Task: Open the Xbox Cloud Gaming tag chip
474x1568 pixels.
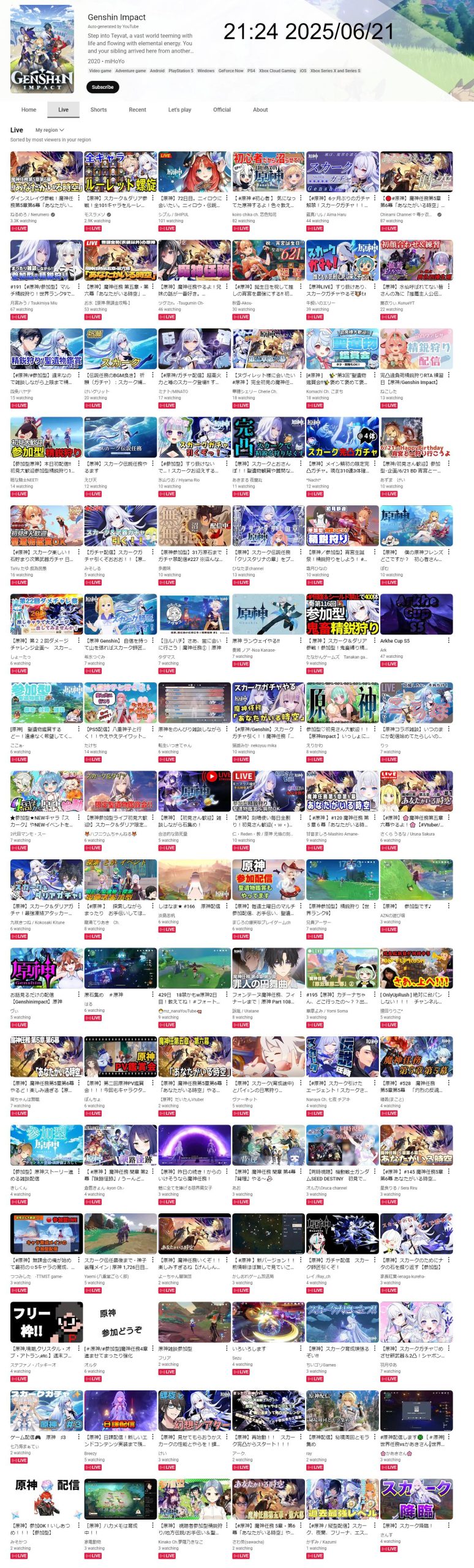Action: 277,70
